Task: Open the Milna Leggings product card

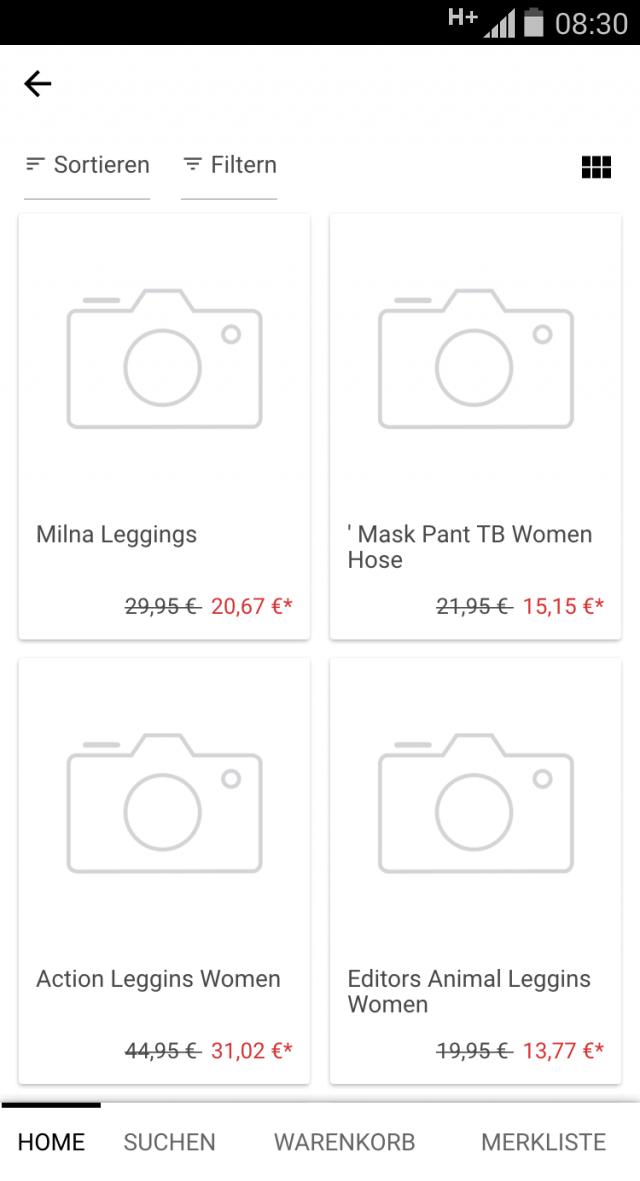Action: click(x=164, y=427)
